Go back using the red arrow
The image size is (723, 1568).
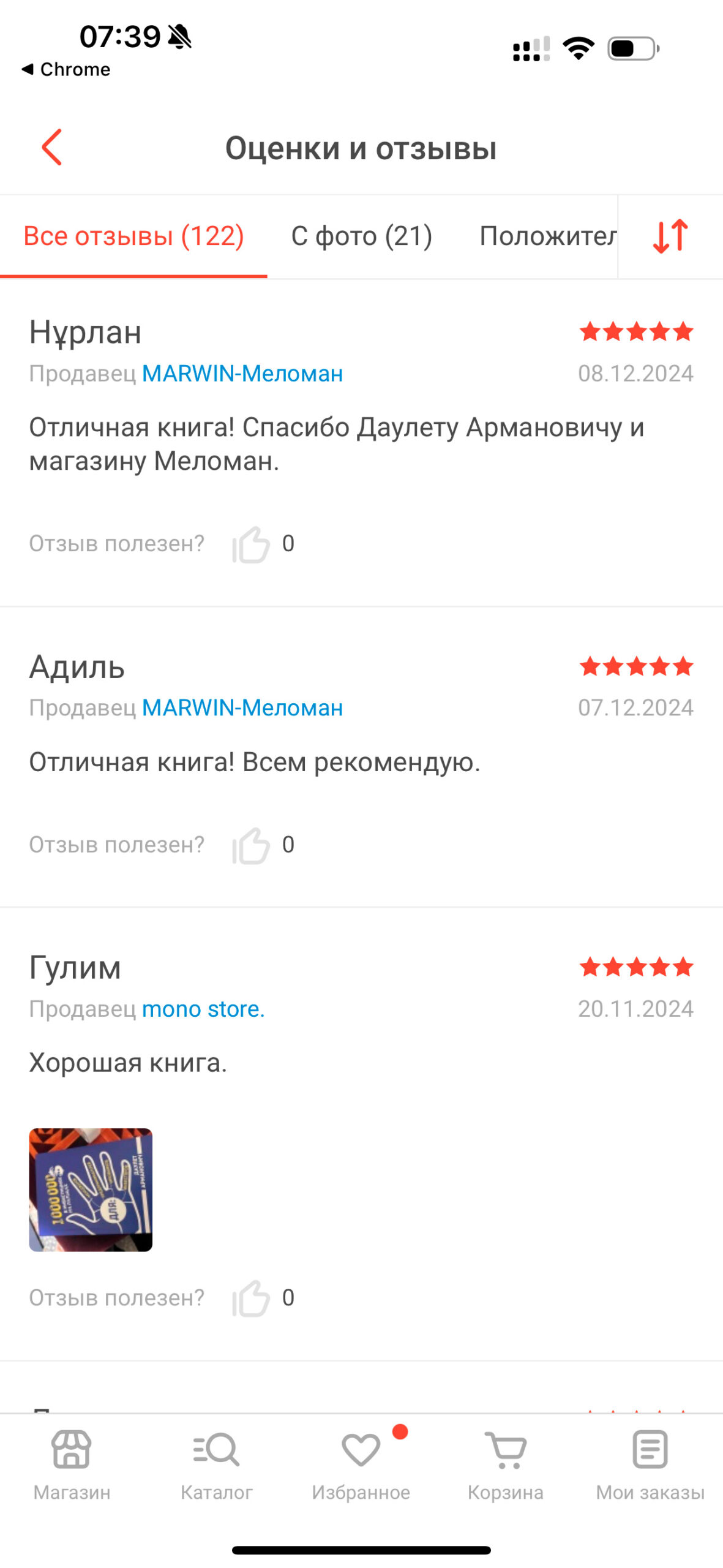(x=52, y=147)
